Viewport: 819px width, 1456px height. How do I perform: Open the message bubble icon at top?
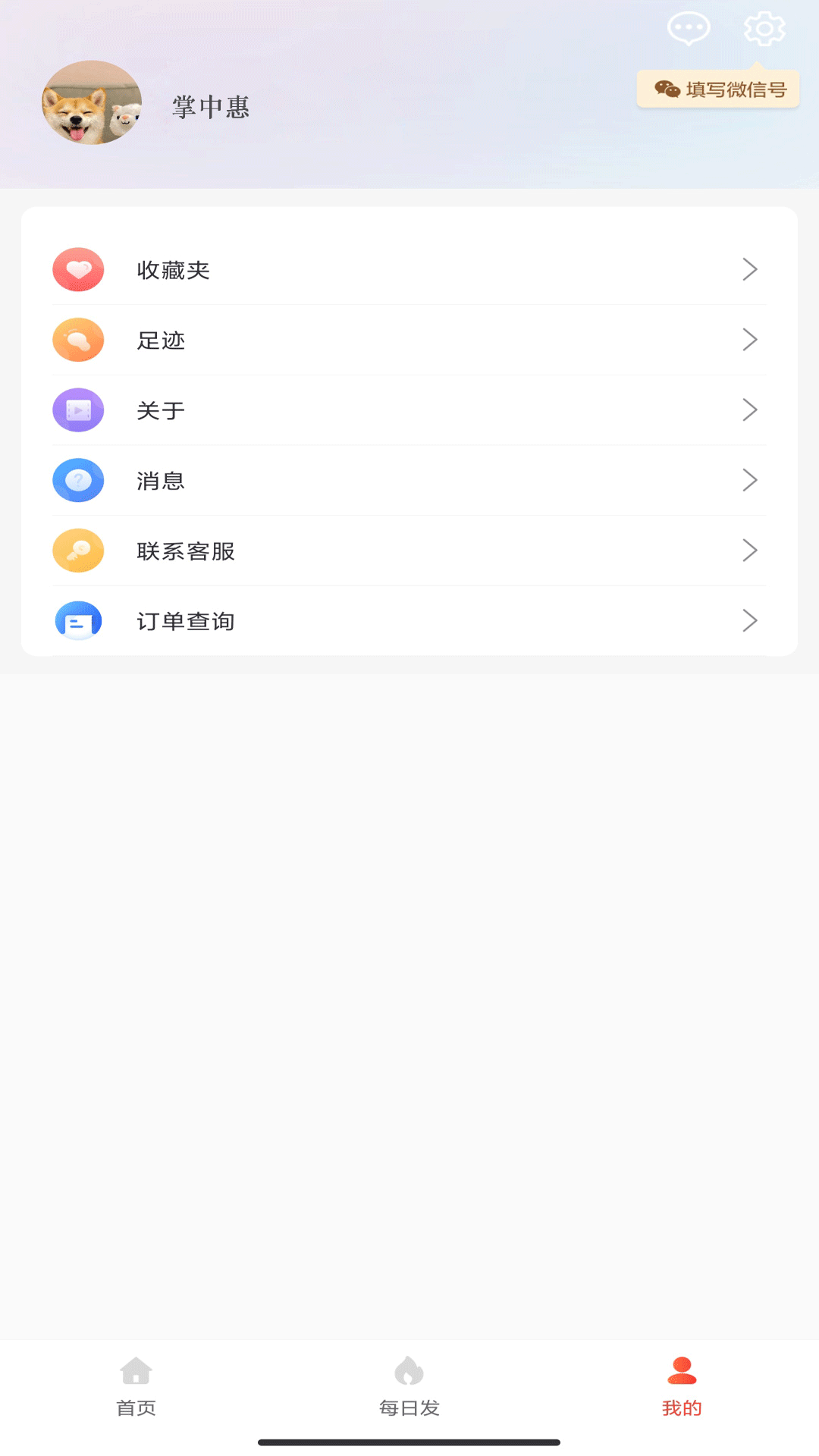687,29
